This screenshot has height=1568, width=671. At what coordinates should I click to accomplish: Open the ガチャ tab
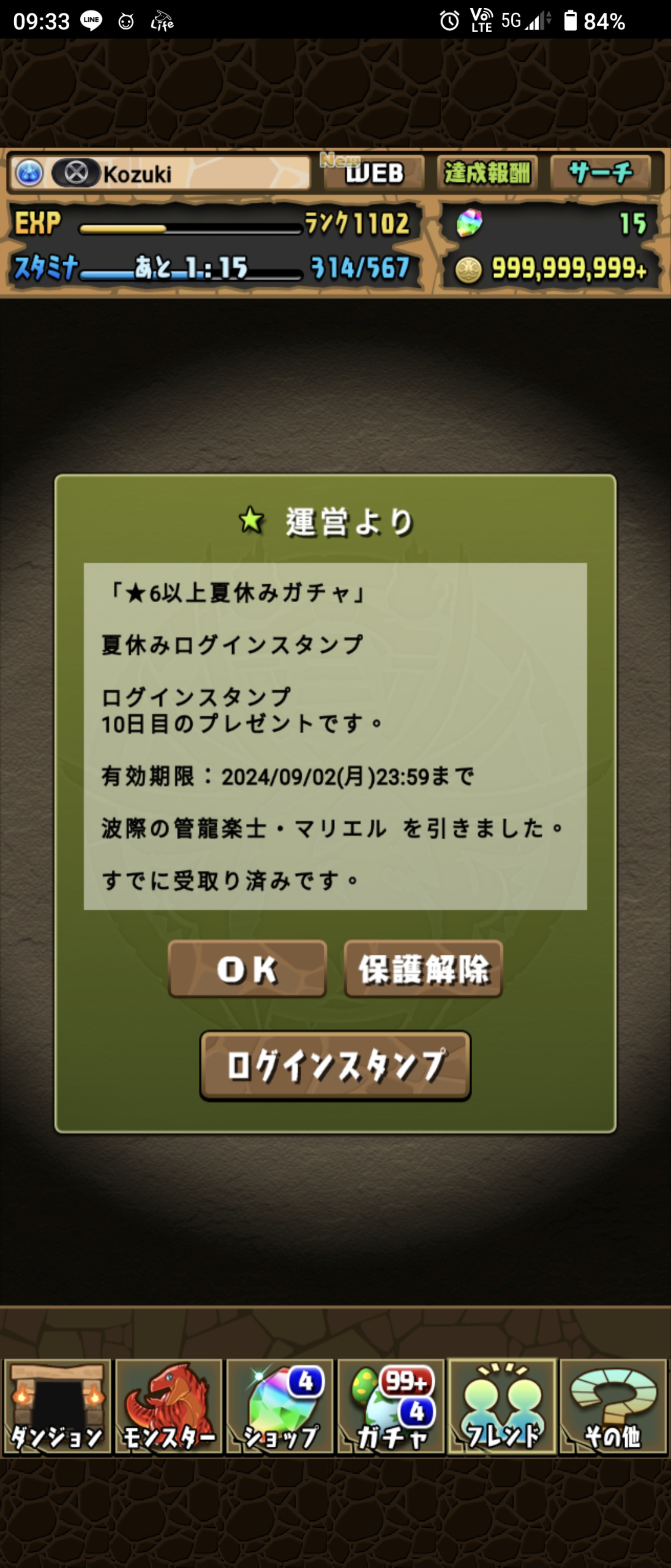pyautogui.click(x=391, y=1407)
